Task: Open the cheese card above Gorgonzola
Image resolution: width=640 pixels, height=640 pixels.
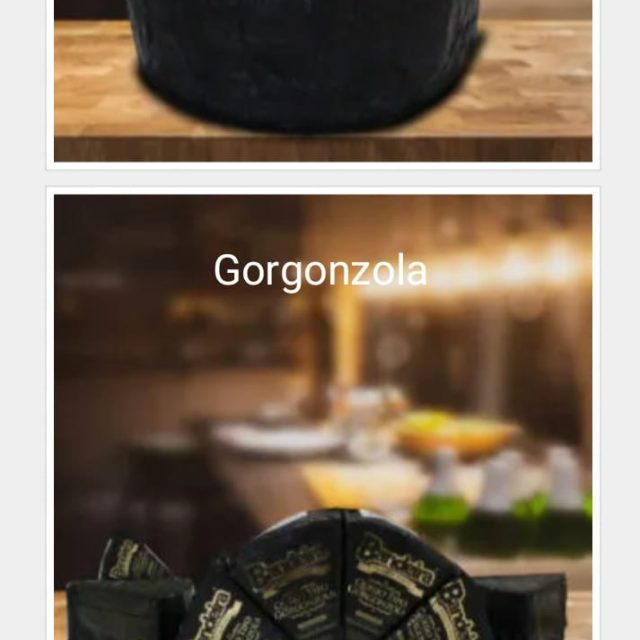Action: (322, 80)
